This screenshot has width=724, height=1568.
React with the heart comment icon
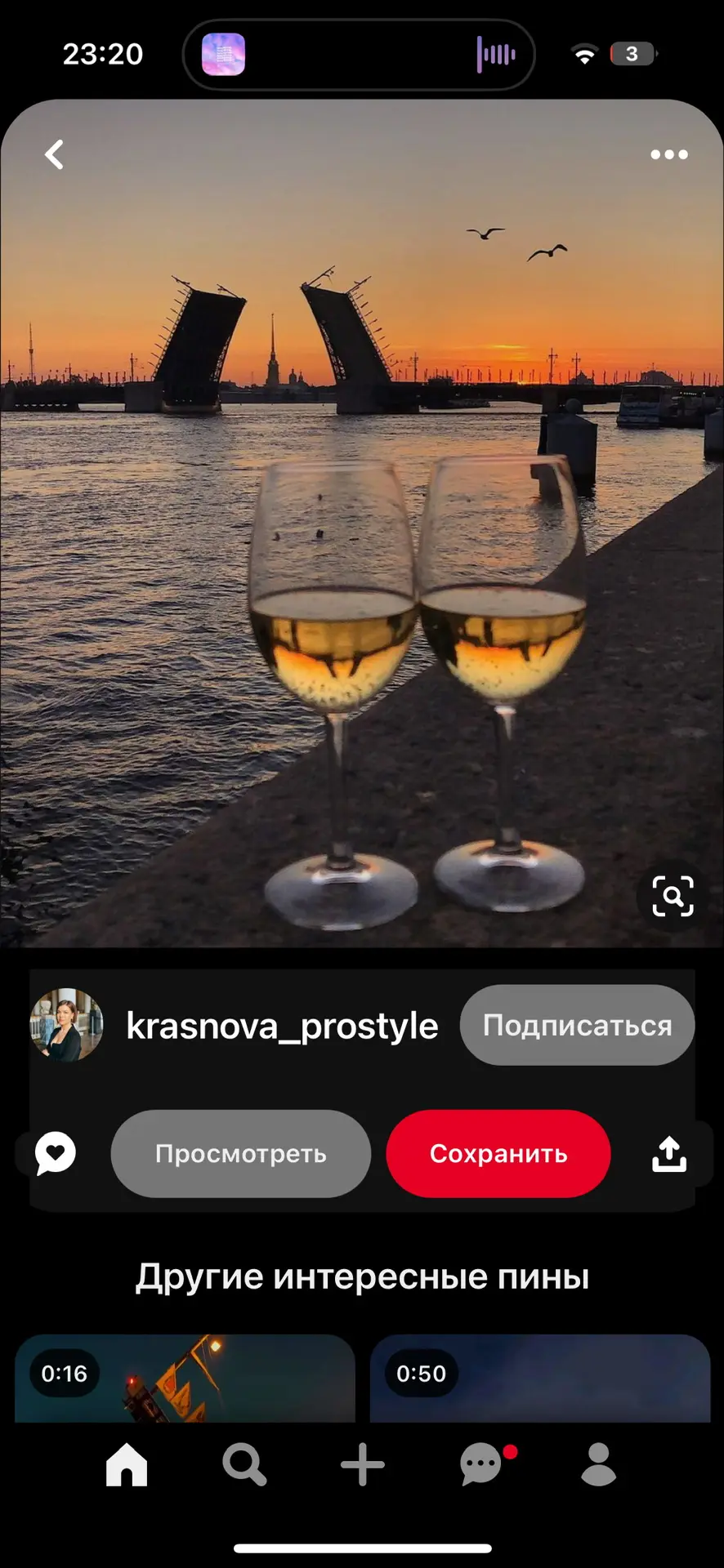click(x=55, y=1153)
